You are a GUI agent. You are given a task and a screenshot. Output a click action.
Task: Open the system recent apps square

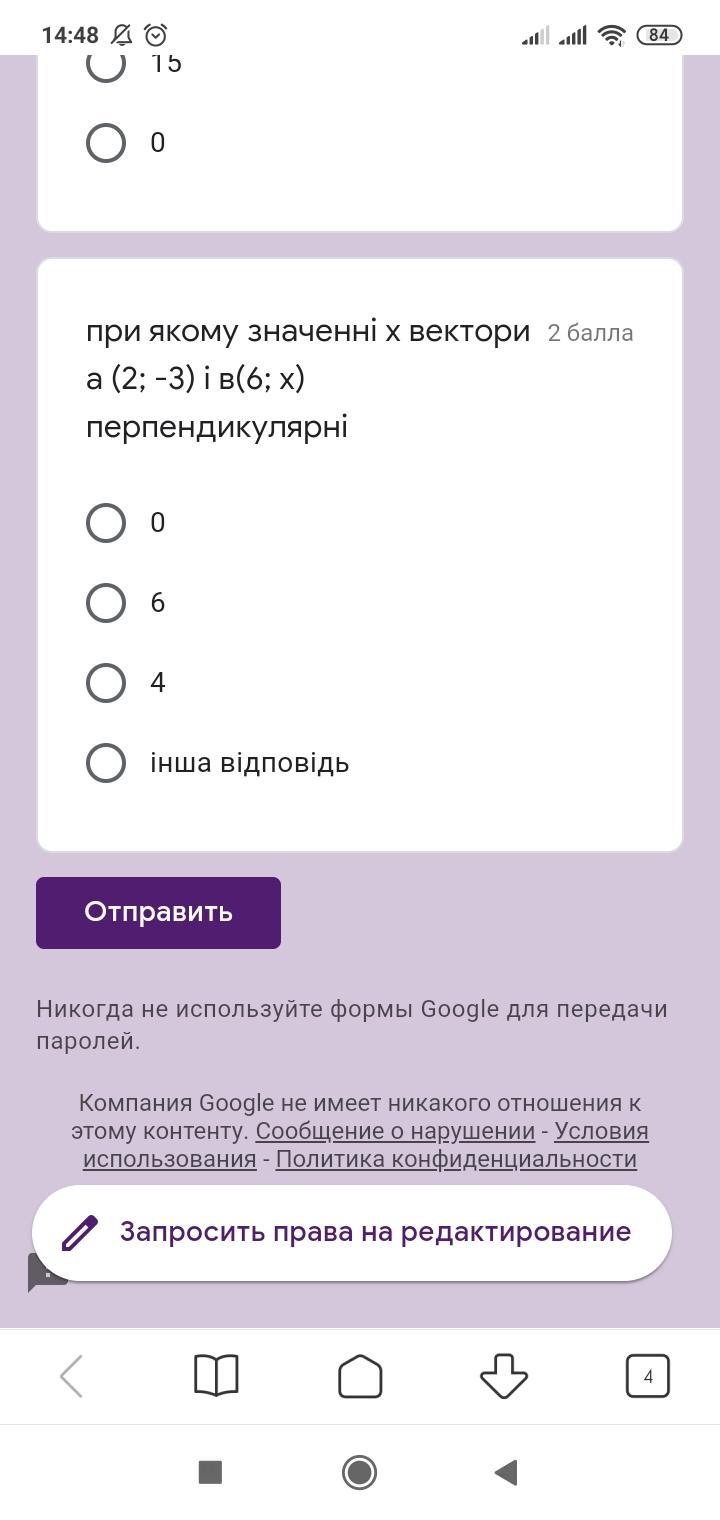tap(210, 1472)
